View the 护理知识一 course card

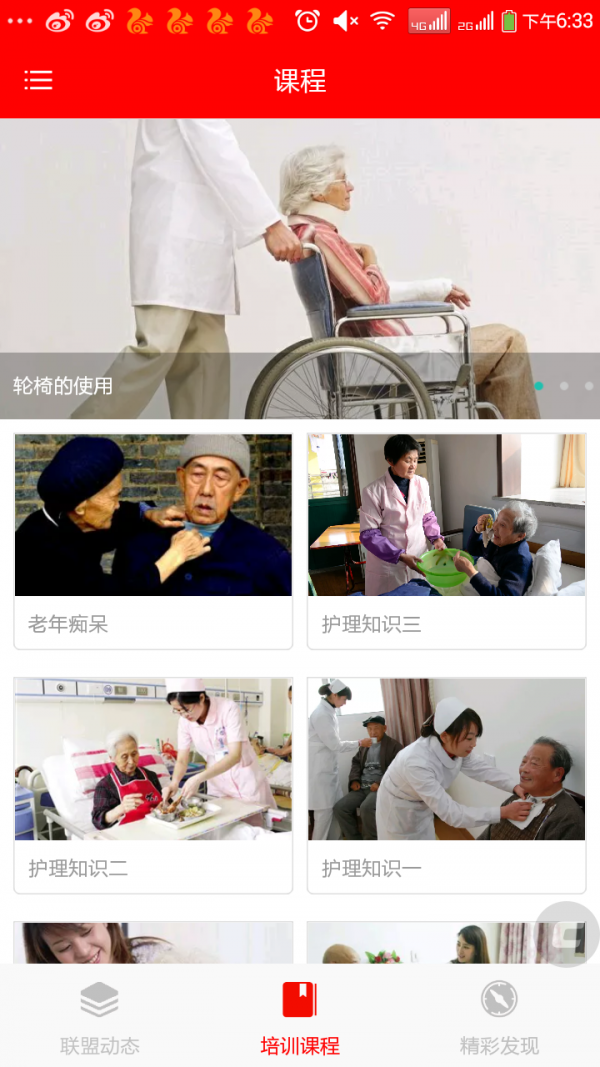click(x=446, y=784)
